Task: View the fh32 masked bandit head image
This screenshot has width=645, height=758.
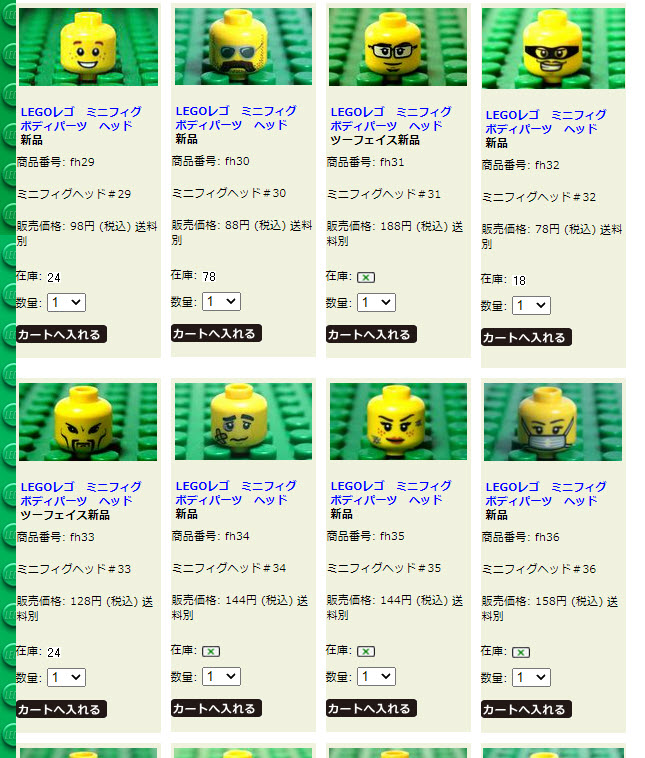Action: (553, 48)
